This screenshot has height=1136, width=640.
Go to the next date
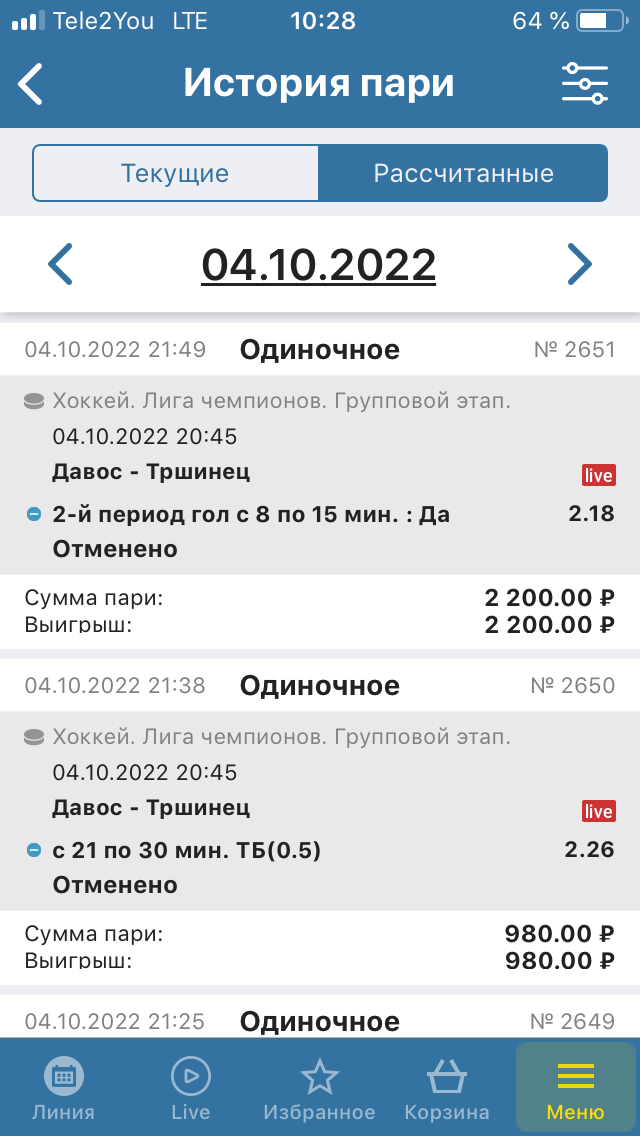pyautogui.click(x=579, y=265)
